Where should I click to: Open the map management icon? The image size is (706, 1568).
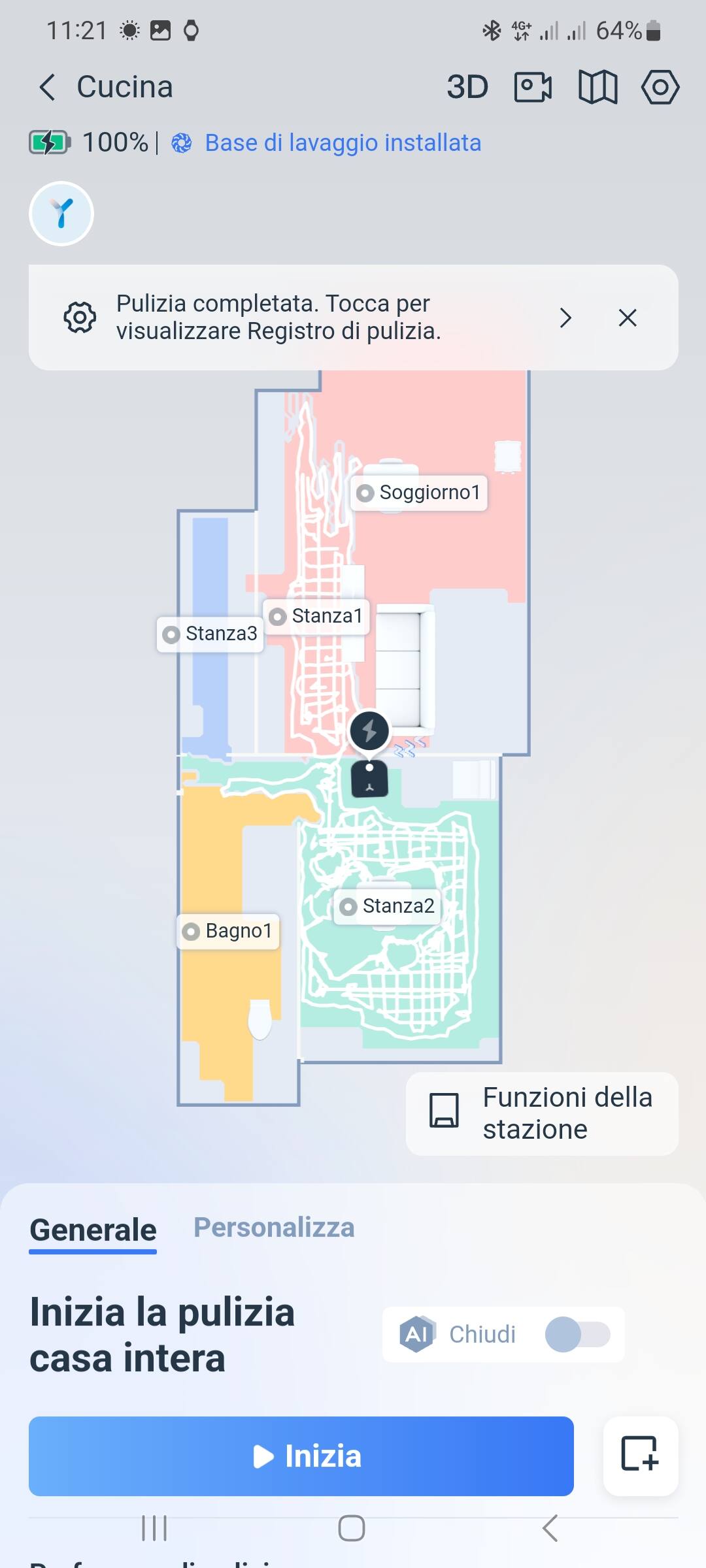pos(597,88)
